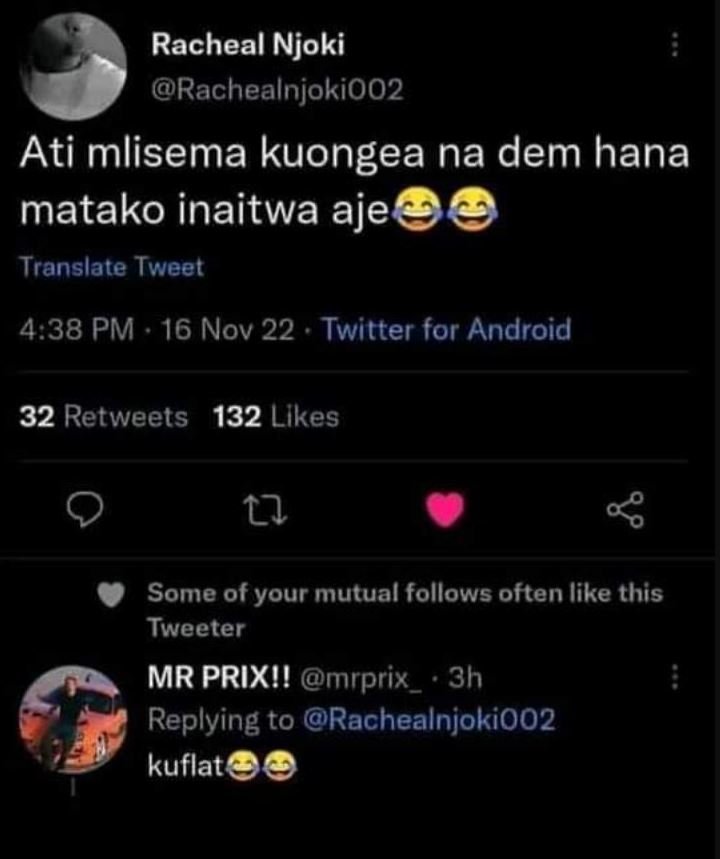View the 32 Retweets list
The image size is (720, 859).
[x=103, y=416]
